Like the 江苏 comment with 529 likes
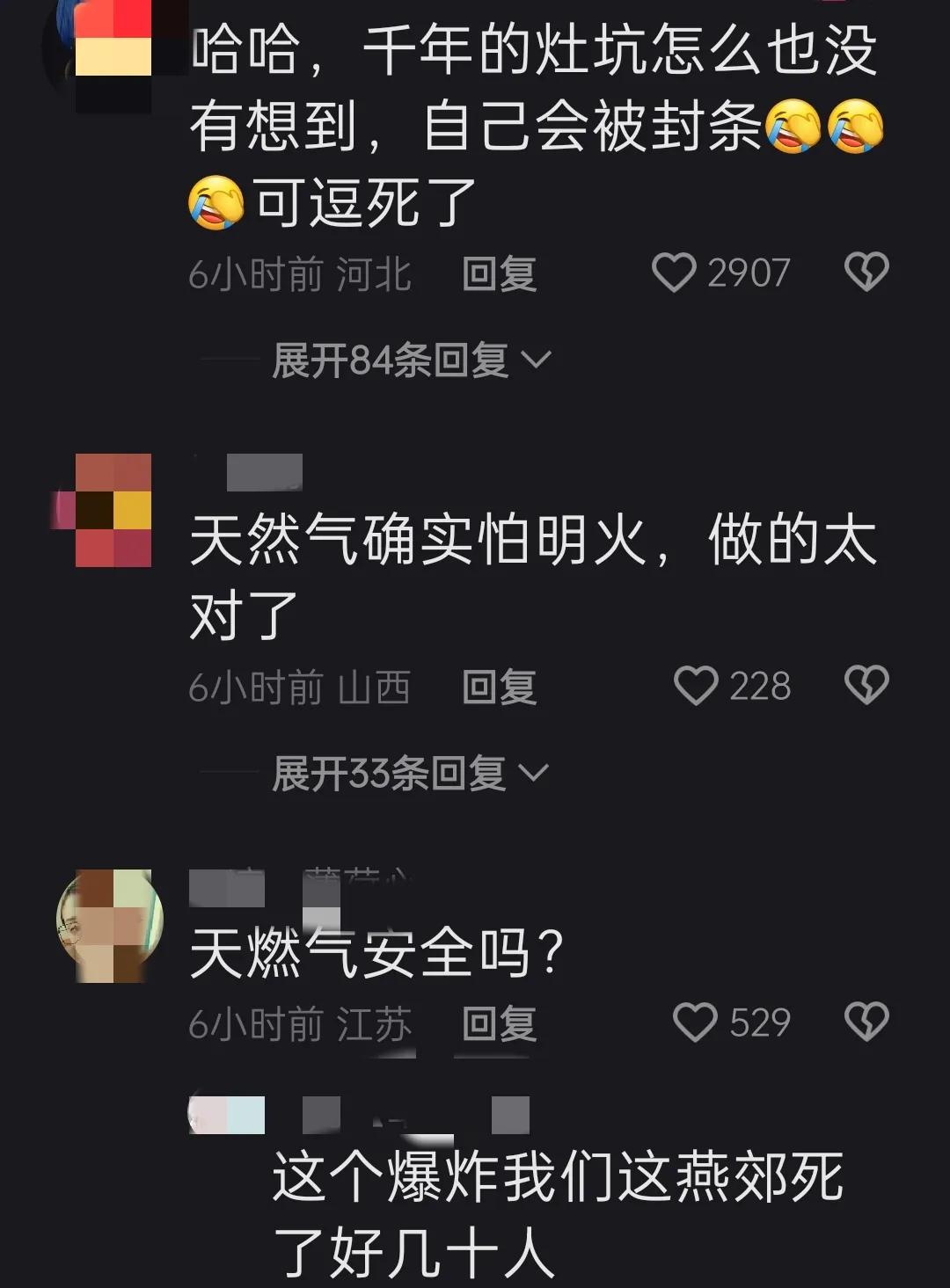This screenshot has width=950, height=1288. pos(696,1022)
